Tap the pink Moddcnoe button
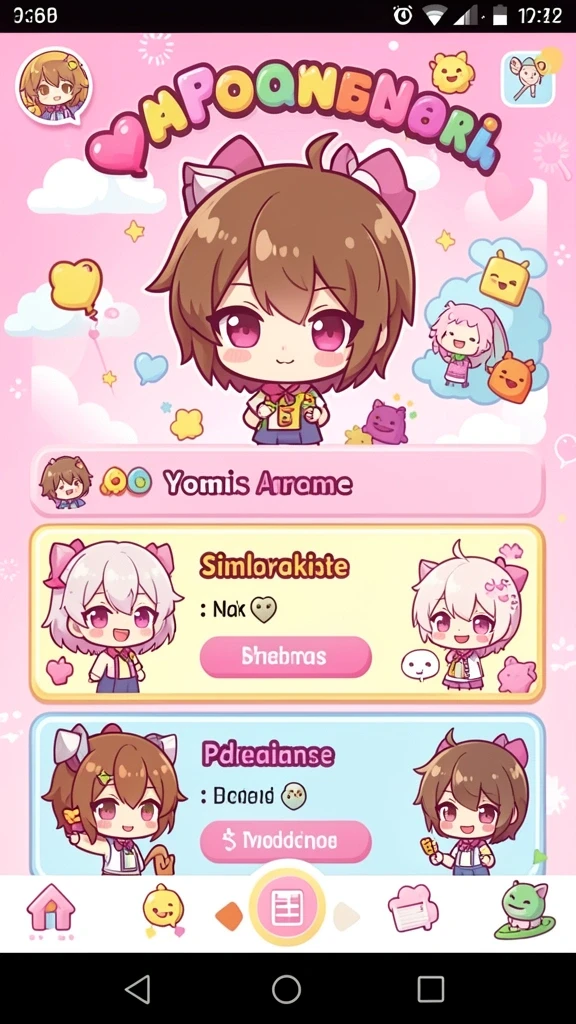 pyautogui.click(x=285, y=841)
